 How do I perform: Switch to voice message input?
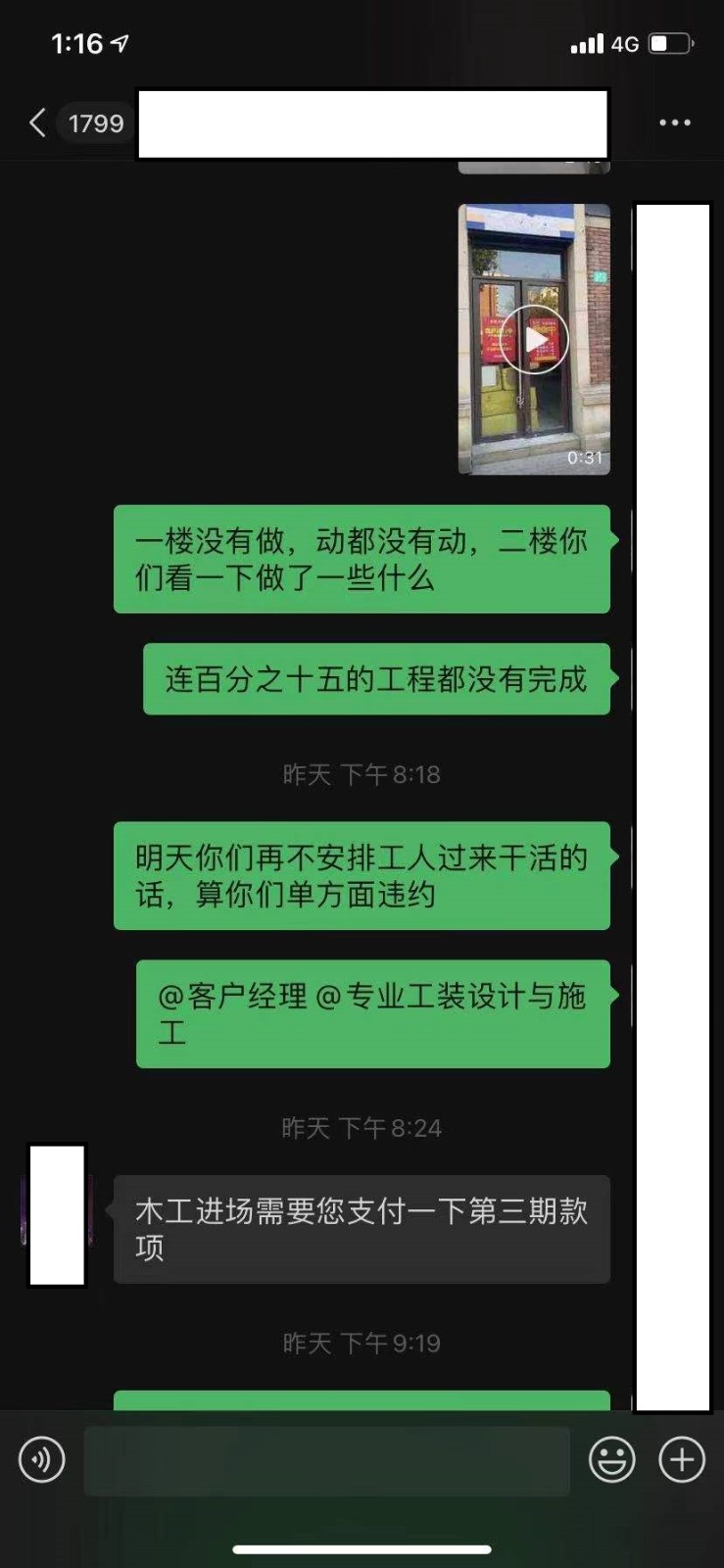(x=42, y=1460)
